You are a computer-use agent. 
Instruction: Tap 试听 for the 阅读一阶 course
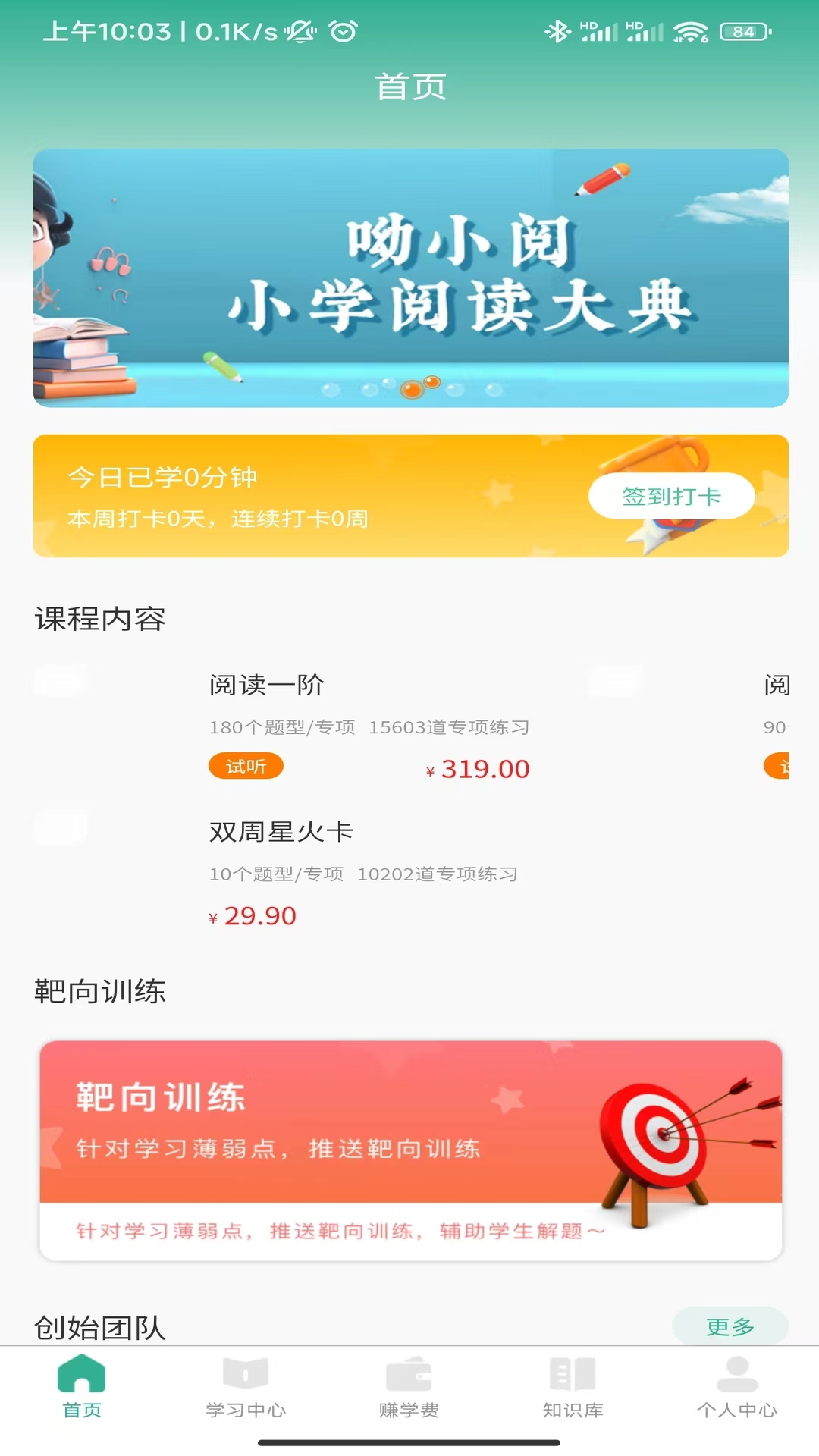point(246,767)
